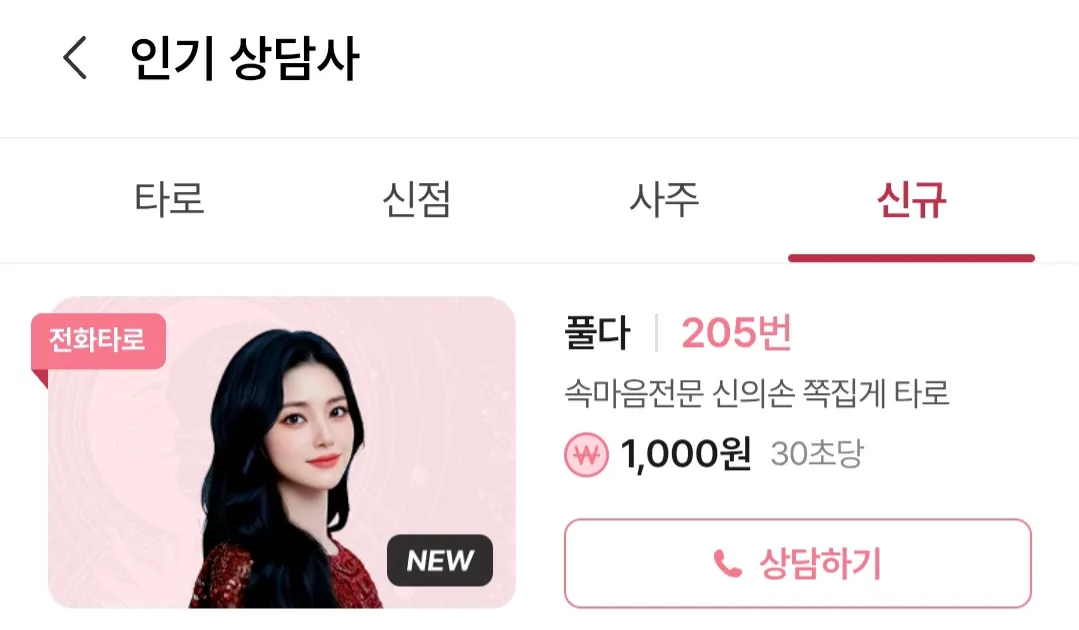Tap 상담하기 to call counselor 풀다

coord(797,563)
